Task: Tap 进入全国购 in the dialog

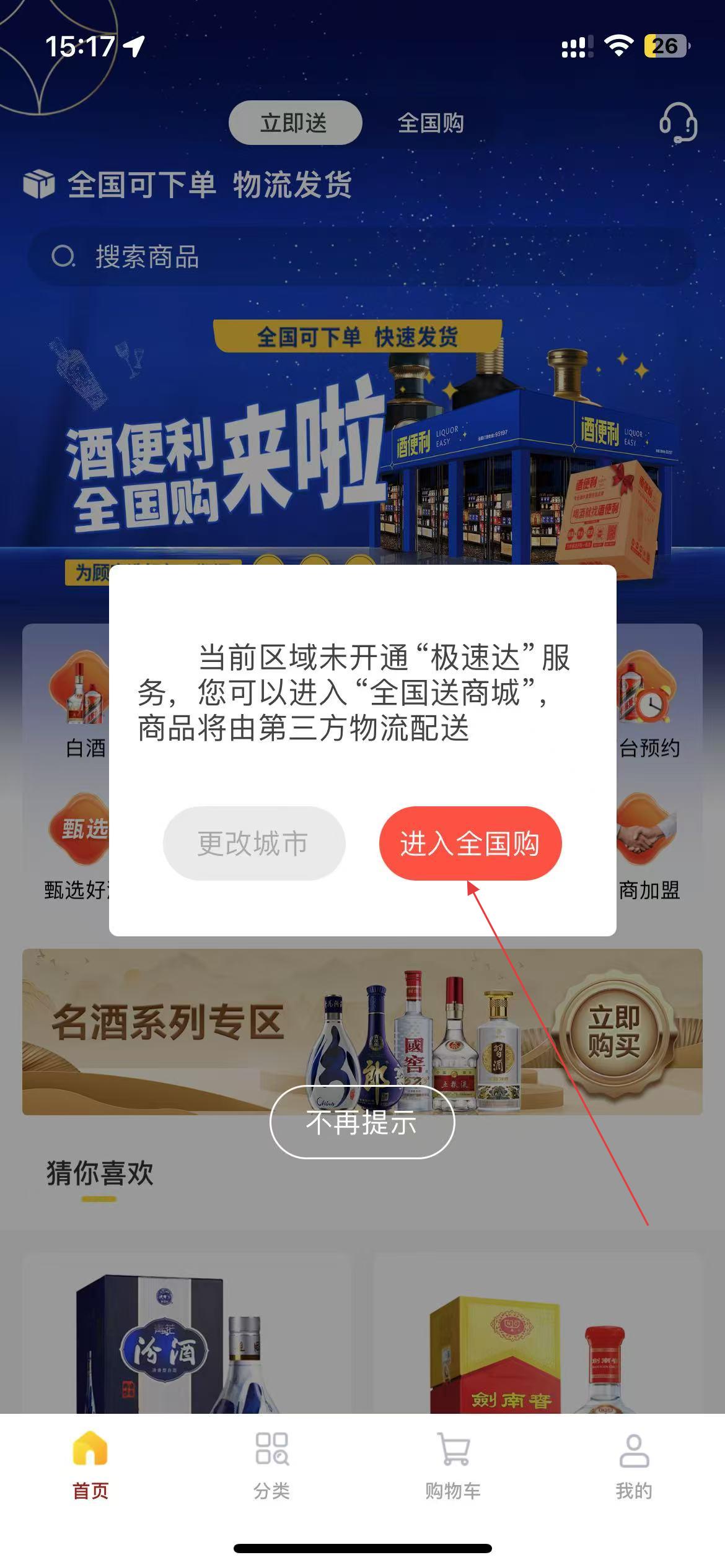Action: (470, 843)
